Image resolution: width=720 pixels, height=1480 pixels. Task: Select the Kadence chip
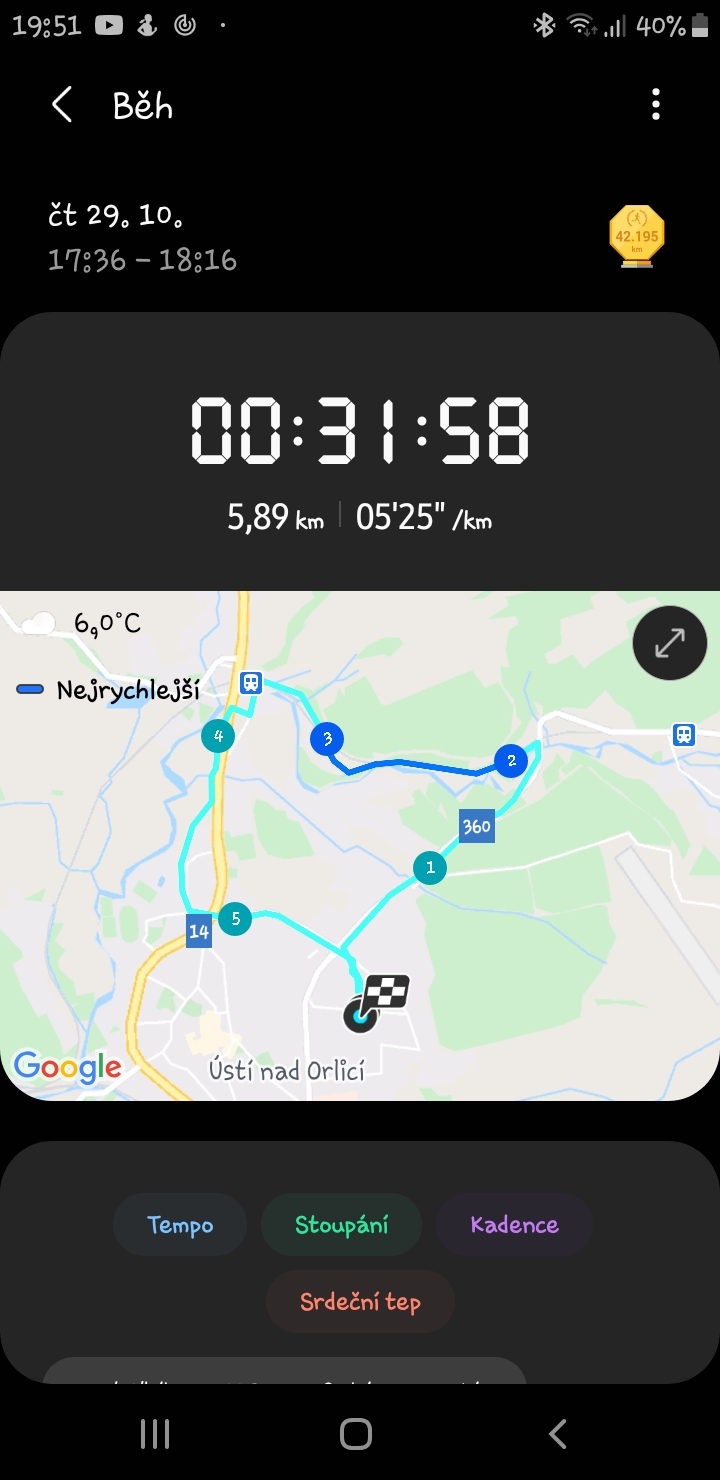pyautogui.click(x=514, y=1225)
